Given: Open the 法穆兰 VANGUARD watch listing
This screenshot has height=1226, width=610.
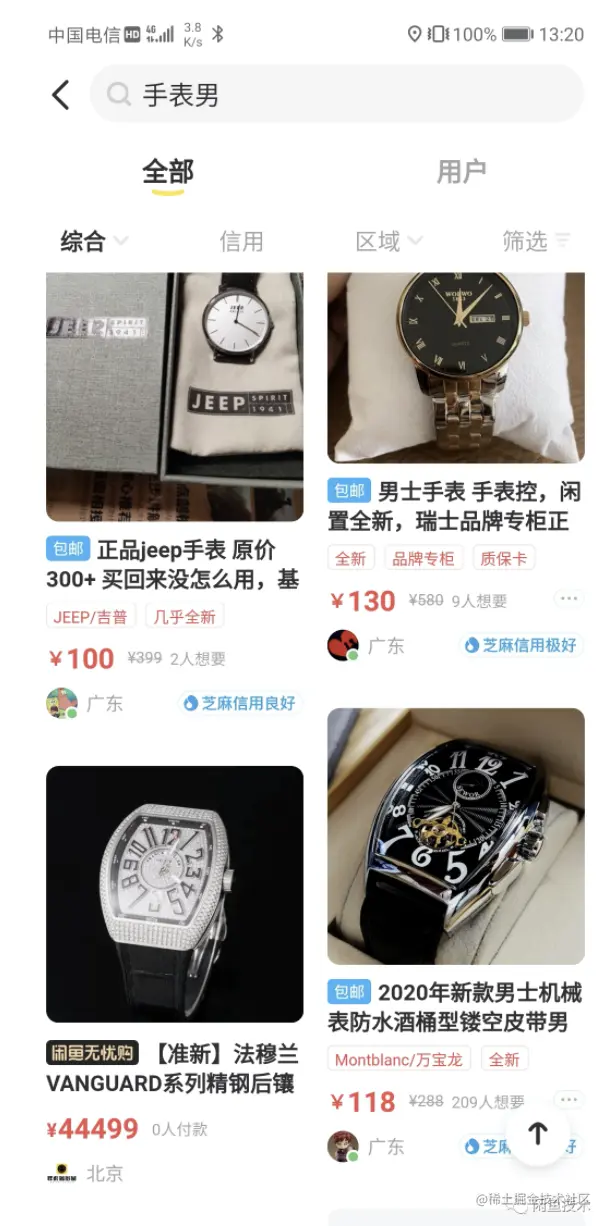Looking at the screenshot, I should [174, 893].
